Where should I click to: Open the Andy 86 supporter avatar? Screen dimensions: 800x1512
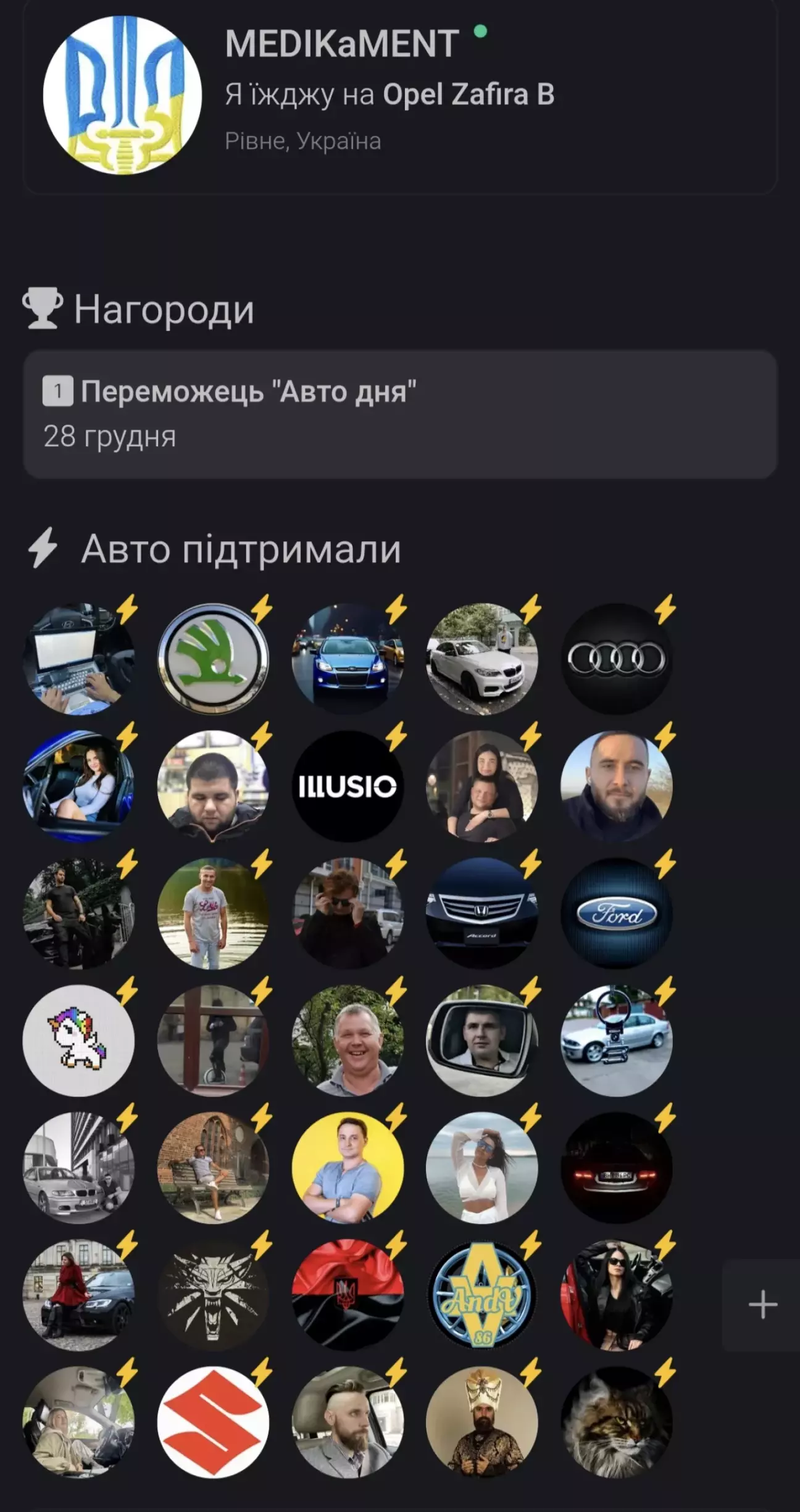(481, 1295)
